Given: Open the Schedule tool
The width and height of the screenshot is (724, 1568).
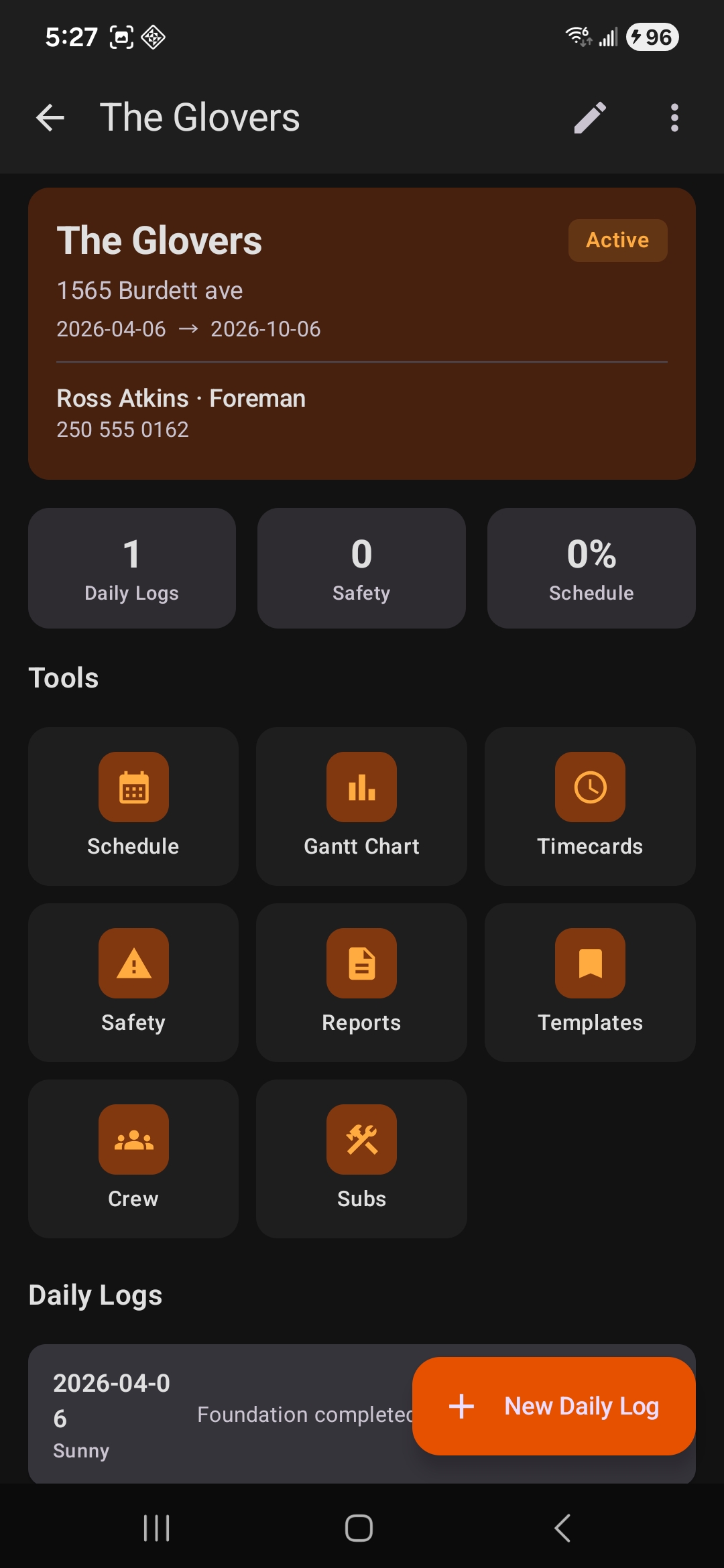Looking at the screenshot, I should (133, 806).
